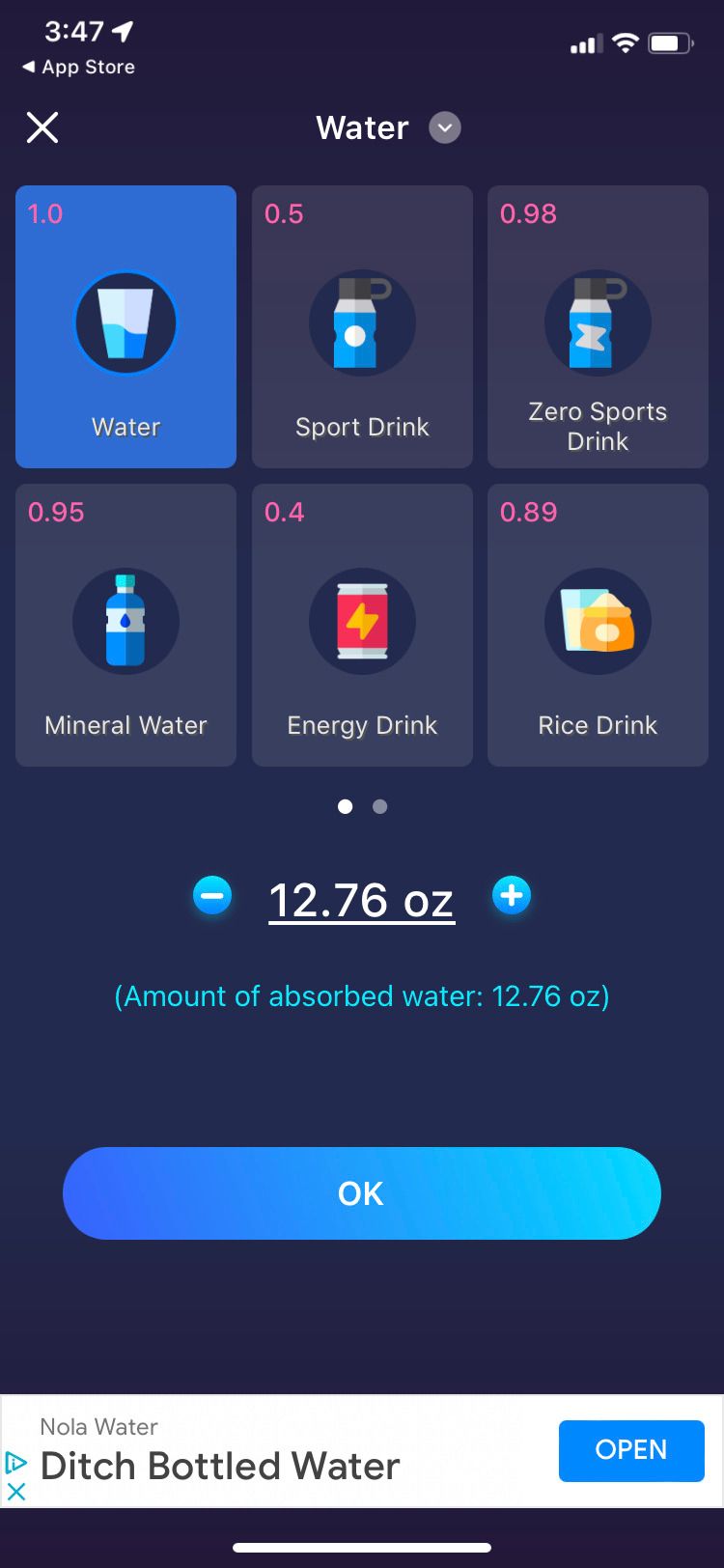Select the Mineral Water bottle icon
Viewport: 724px width, 1568px height.
(125, 622)
